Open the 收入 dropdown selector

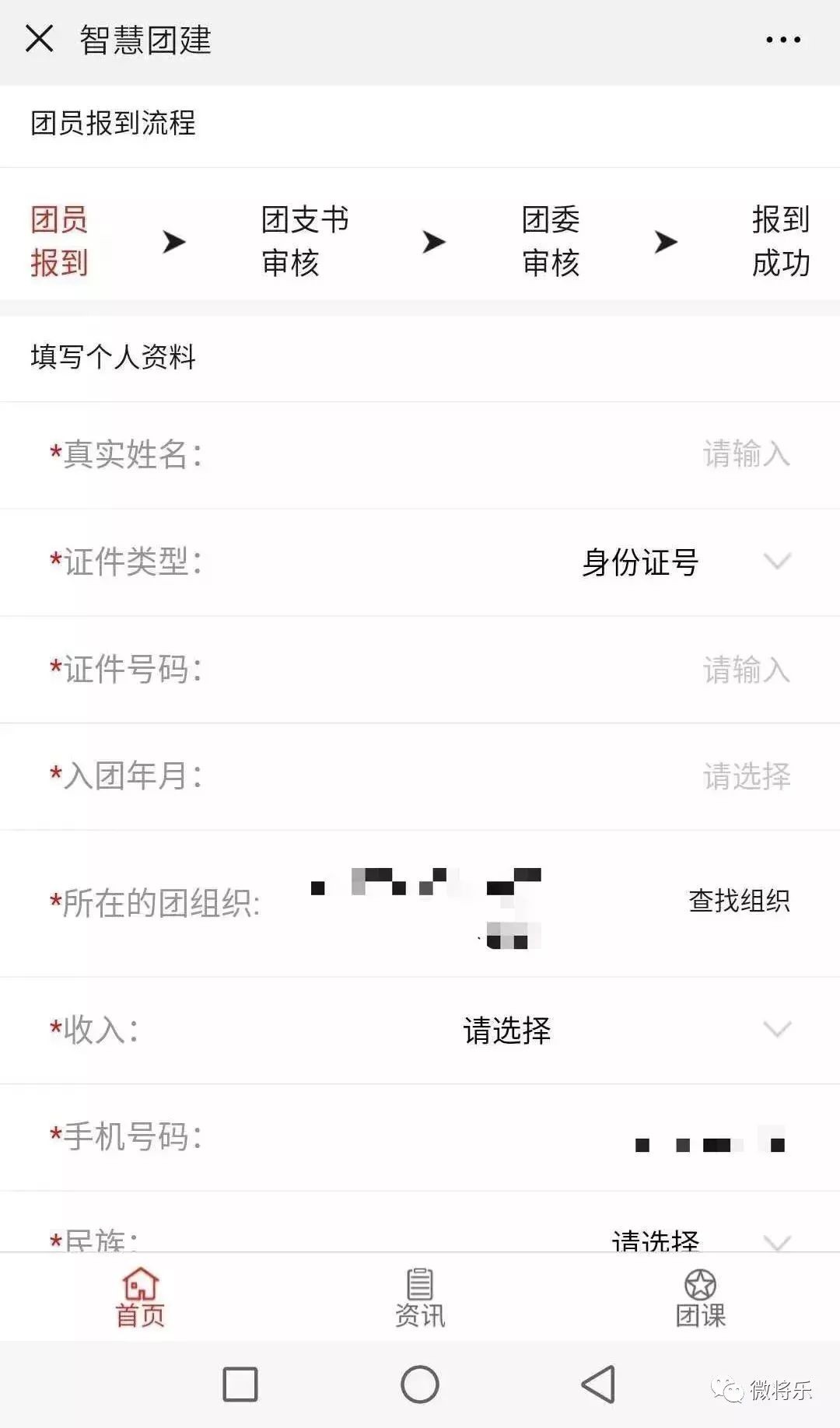pos(622,1031)
